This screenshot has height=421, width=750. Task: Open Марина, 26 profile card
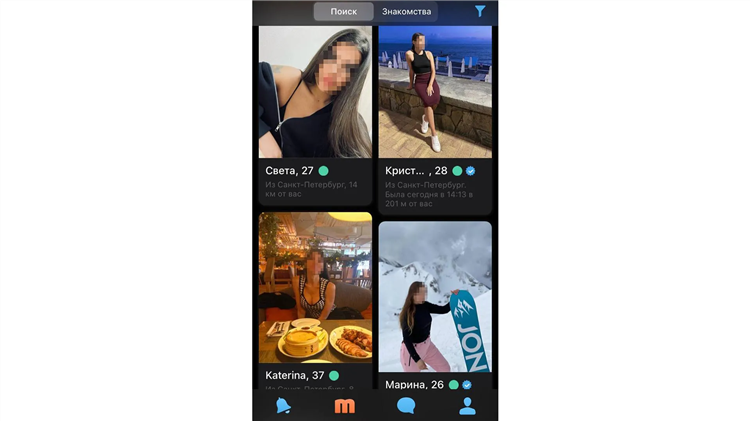[435, 300]
